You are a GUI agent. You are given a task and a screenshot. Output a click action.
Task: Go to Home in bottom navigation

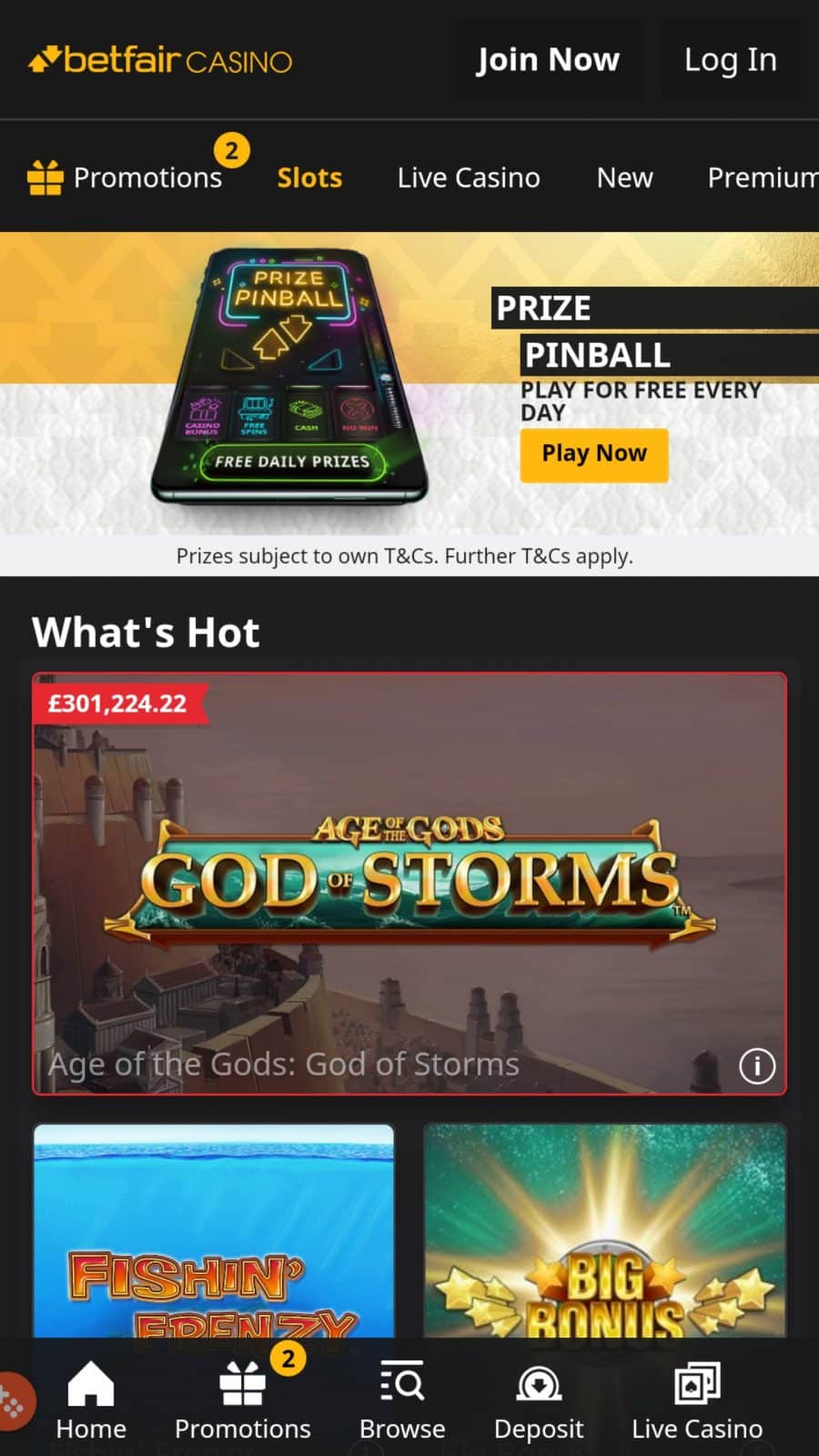[91, 1401]
